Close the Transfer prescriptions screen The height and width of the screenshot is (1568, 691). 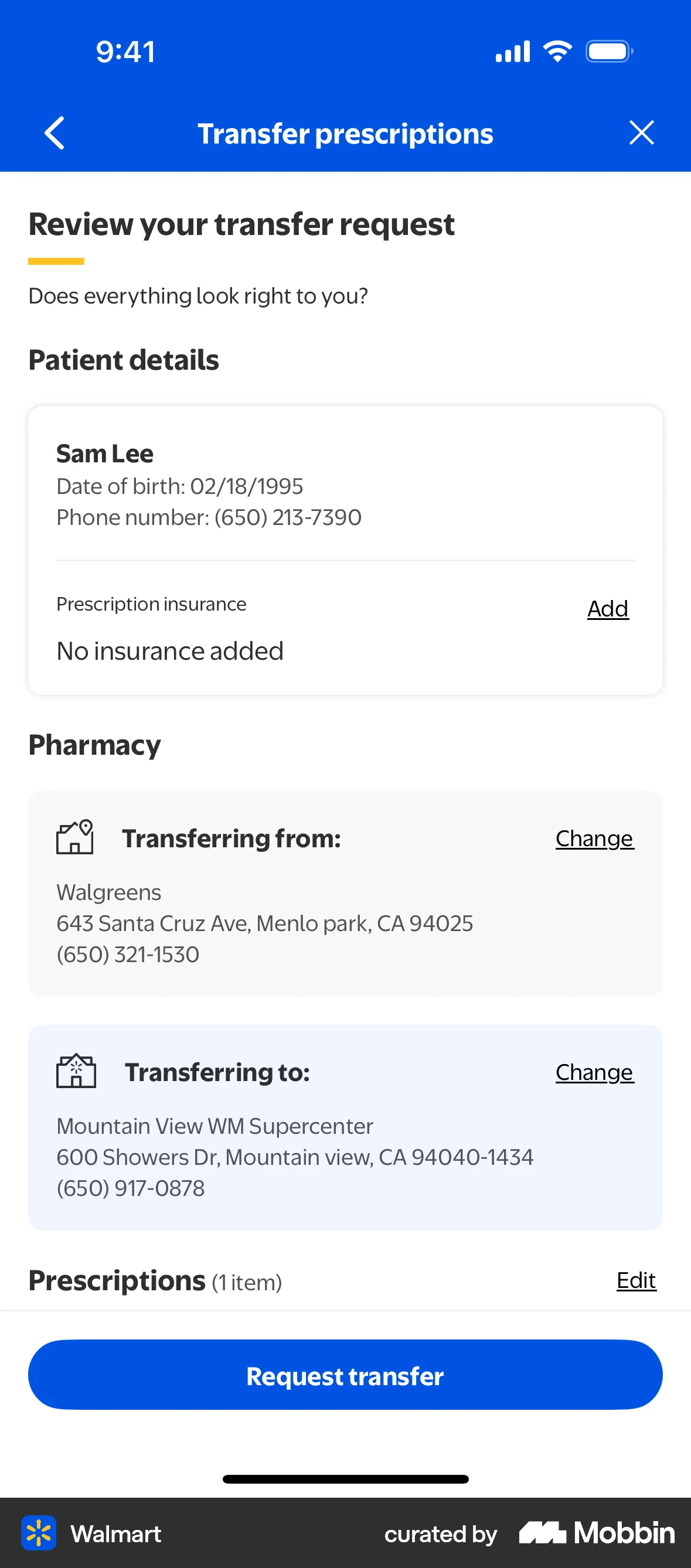coord(642,132)
